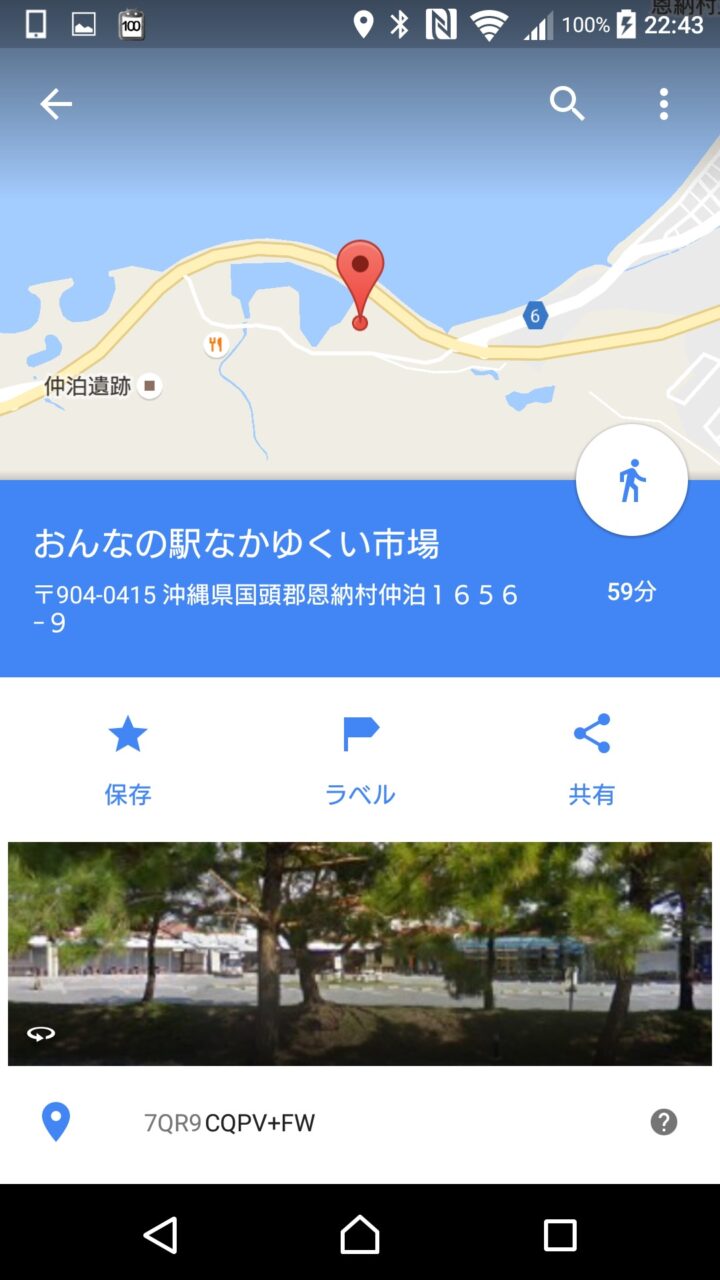
Task: Open plus code help question mark
Action: [x=664, y=1122]
